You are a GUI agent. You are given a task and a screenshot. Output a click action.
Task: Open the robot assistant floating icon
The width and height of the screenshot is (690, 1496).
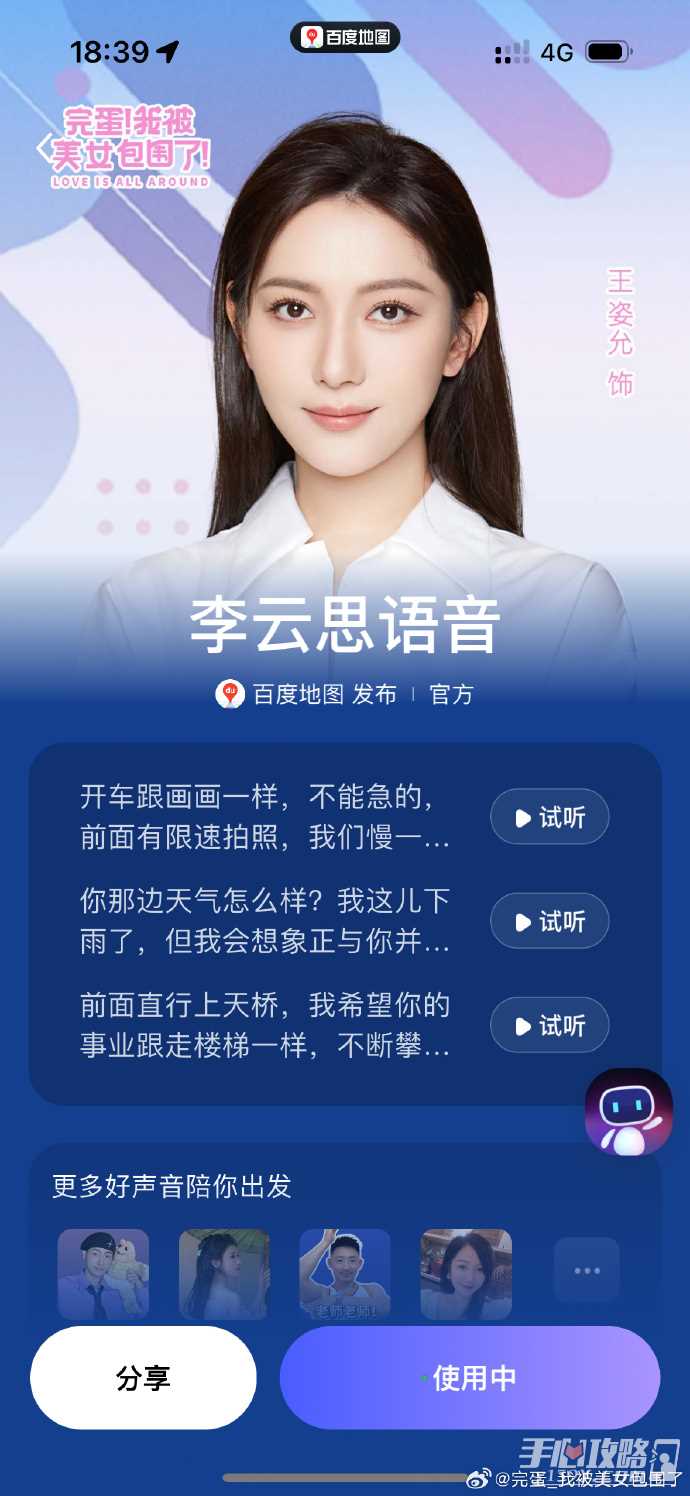(628, 1112)
